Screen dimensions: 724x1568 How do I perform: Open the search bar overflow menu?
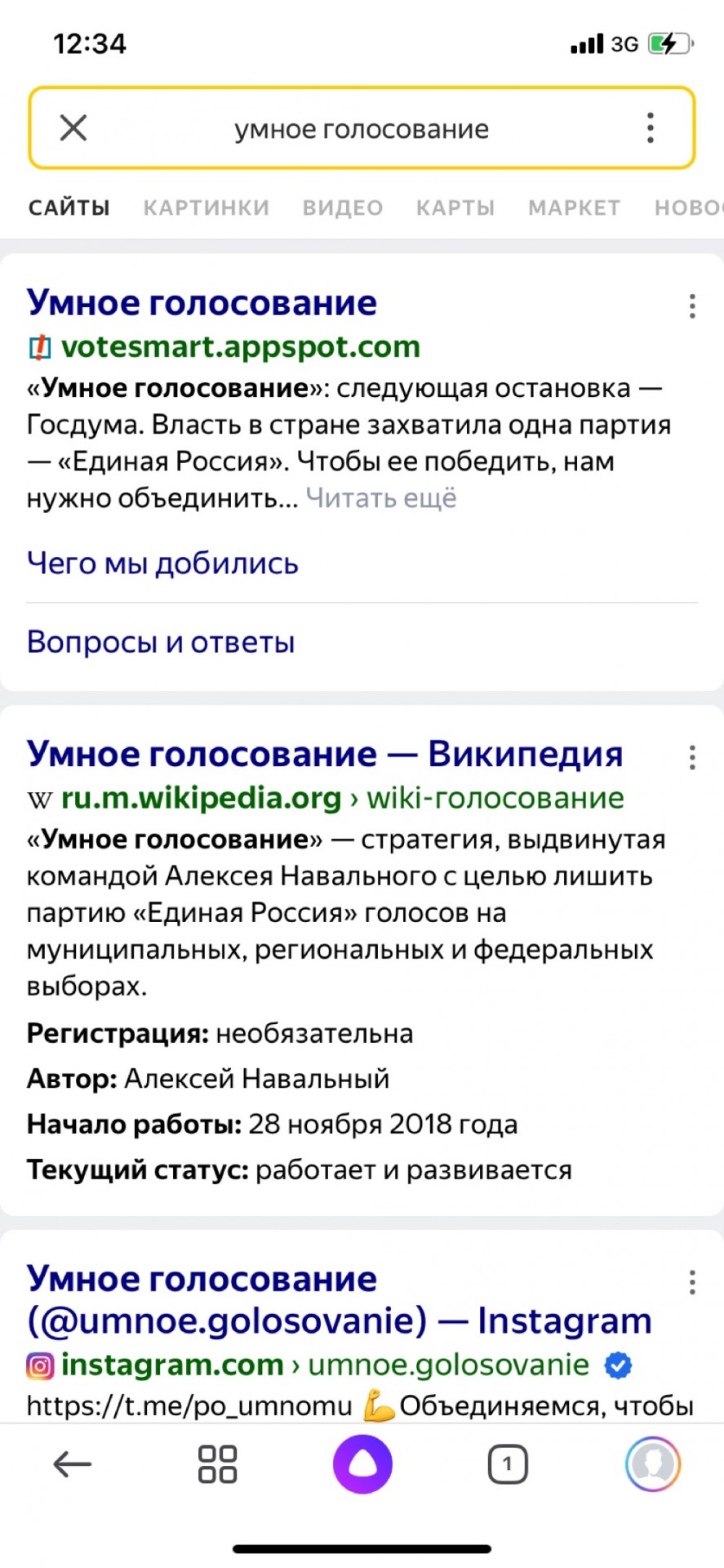coord(650,128)
